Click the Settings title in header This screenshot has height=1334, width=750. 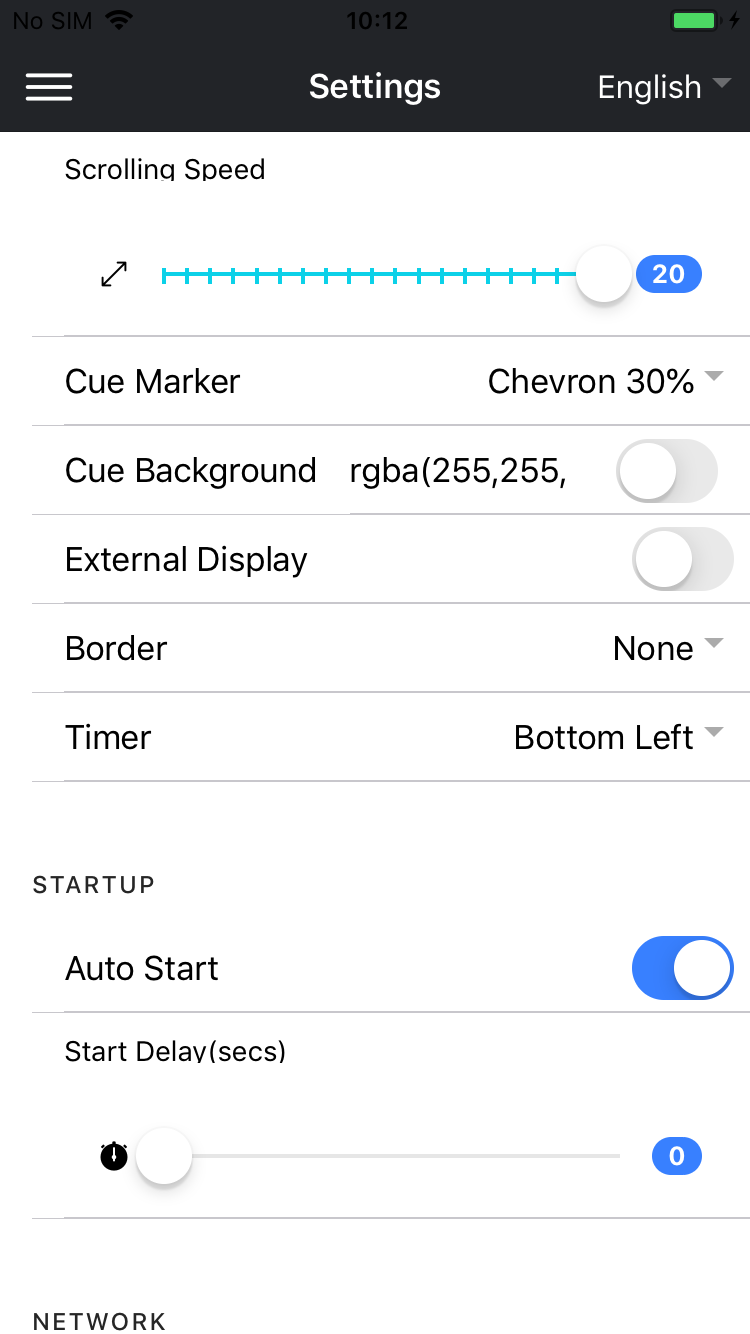pos(374,87)
